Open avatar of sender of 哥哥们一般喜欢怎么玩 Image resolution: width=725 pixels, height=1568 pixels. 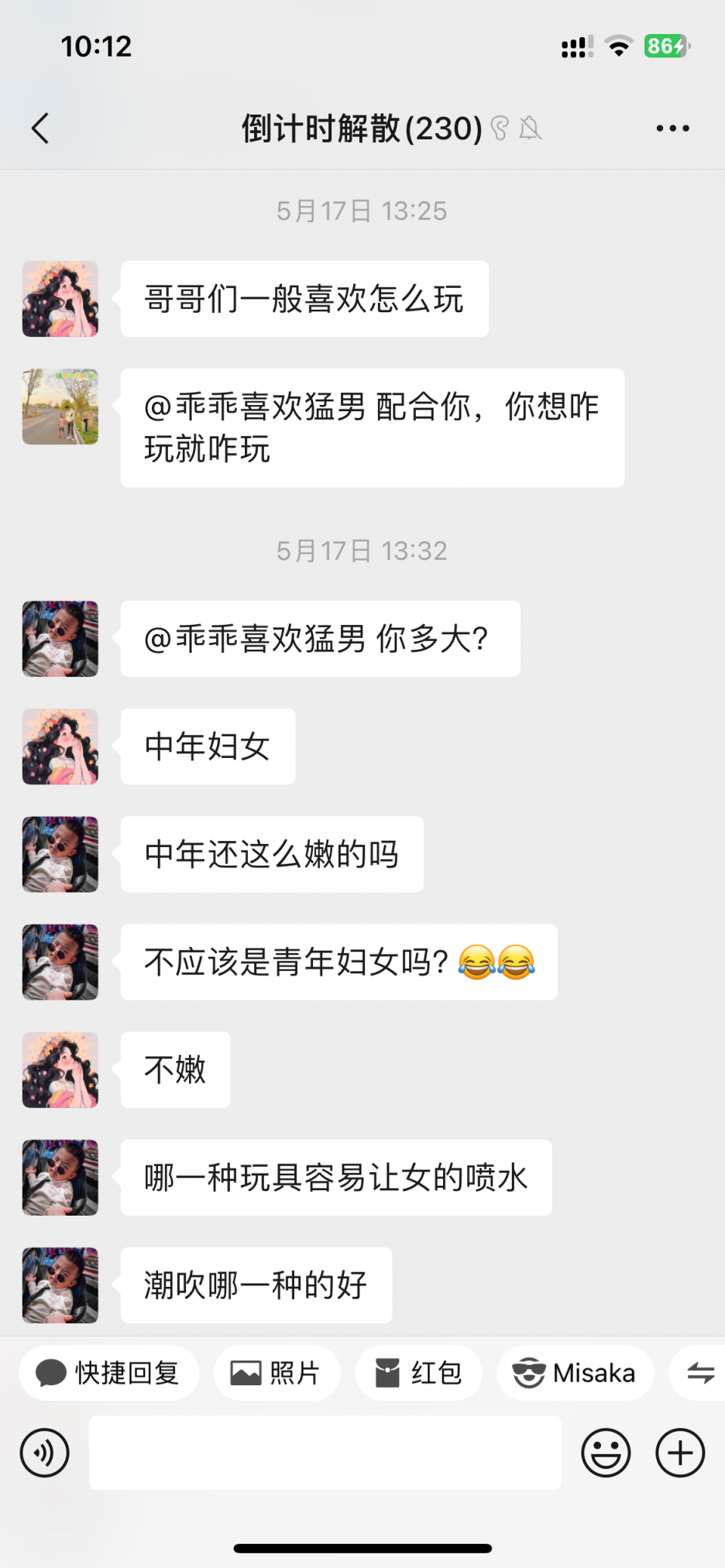(60, 299)
